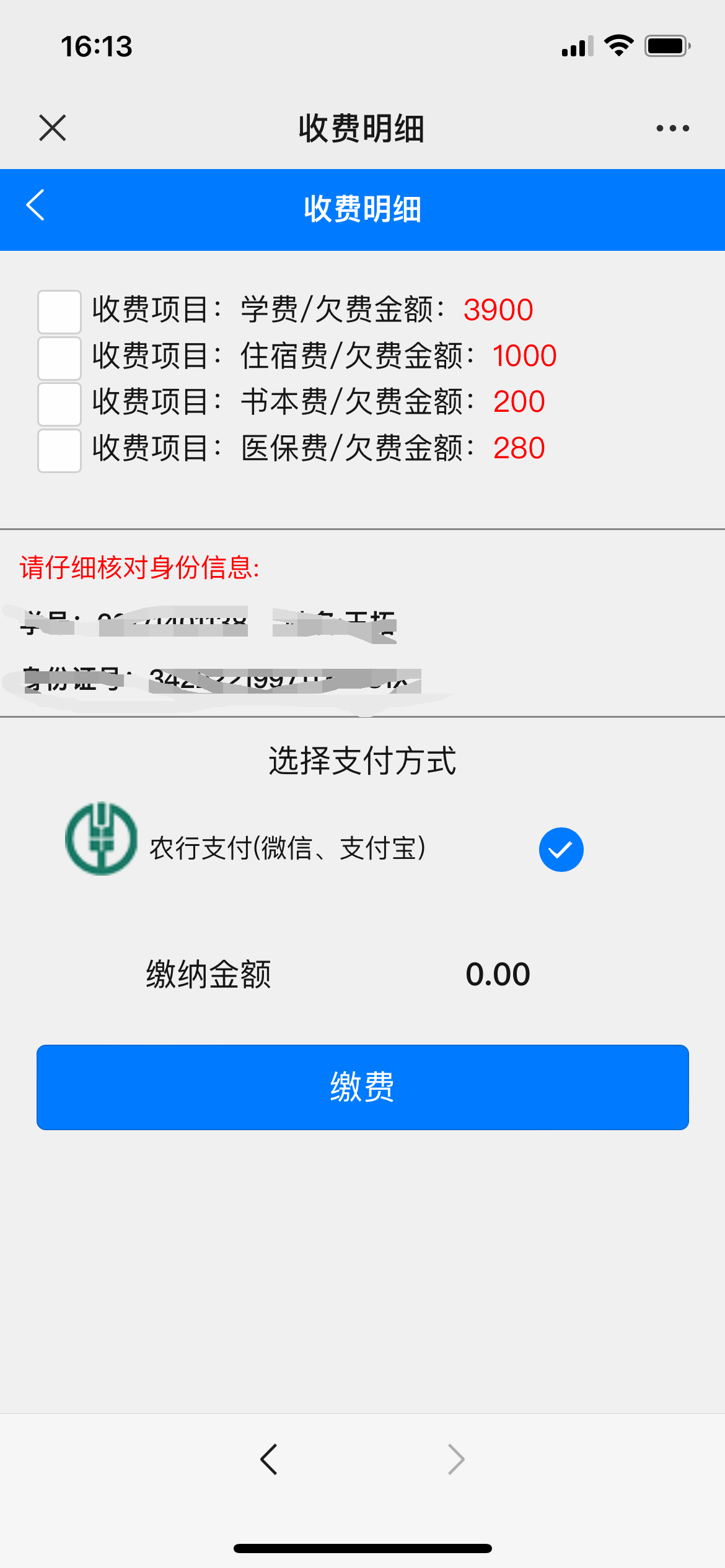
Task: Mark the 医保费 280 fee checkbox
Action: (59, 450)
